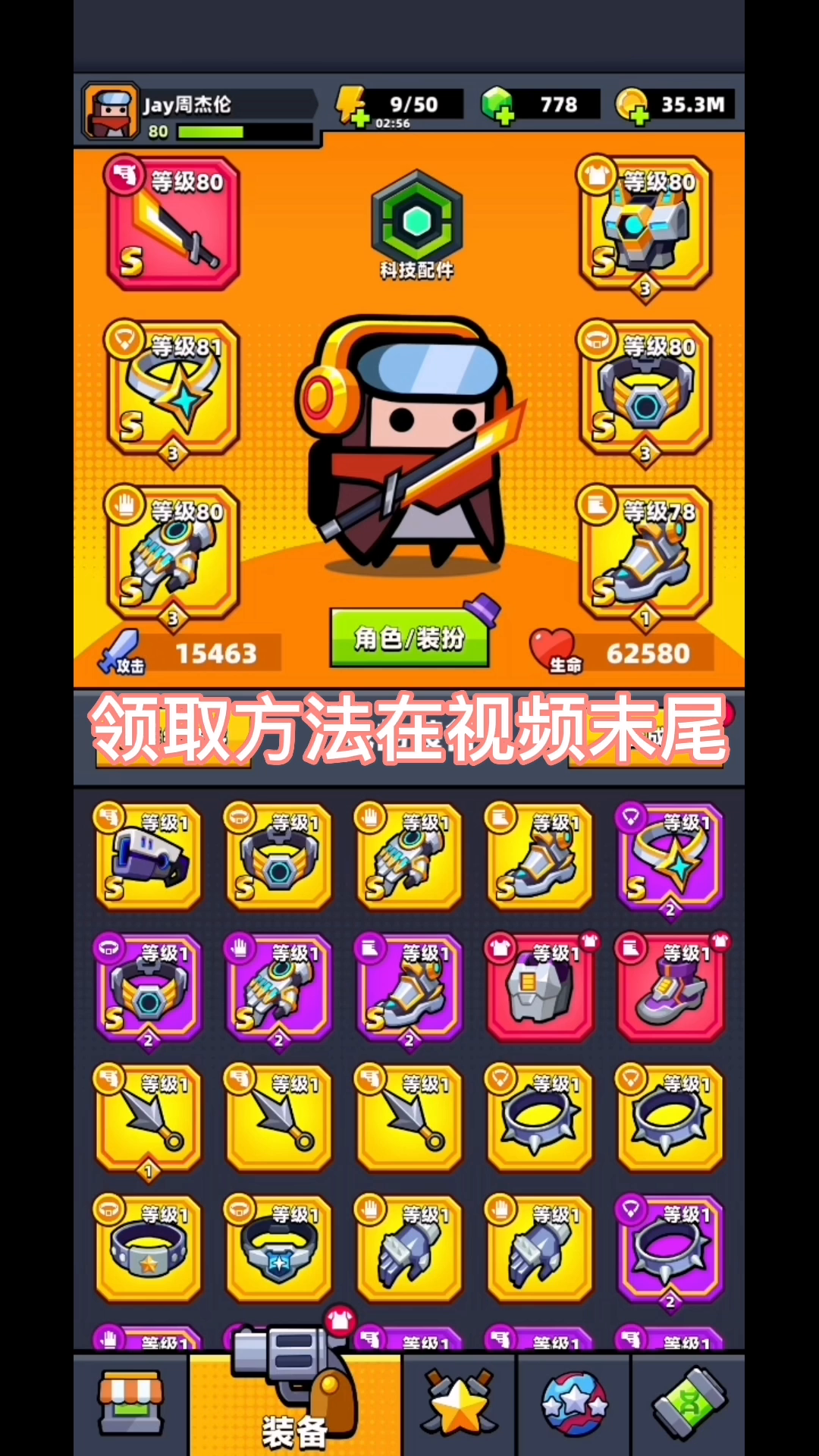
Task: Select the level 1 S-grade gun item
Action: (148, 857)
